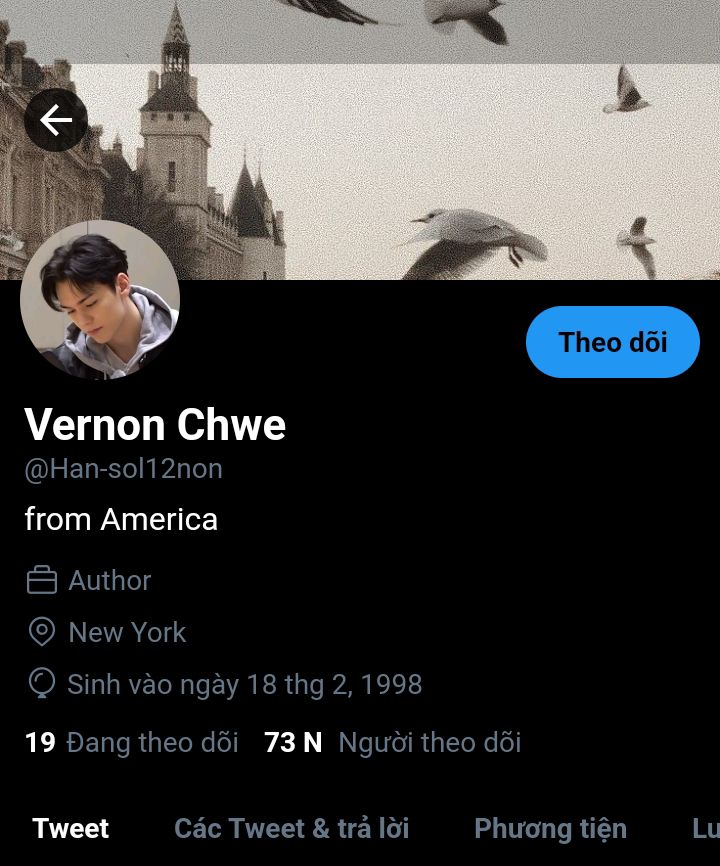Switch to the Tweet tab
Image resolution: width=720 pixels, height=866 pixels.
[x=71, y=828]
